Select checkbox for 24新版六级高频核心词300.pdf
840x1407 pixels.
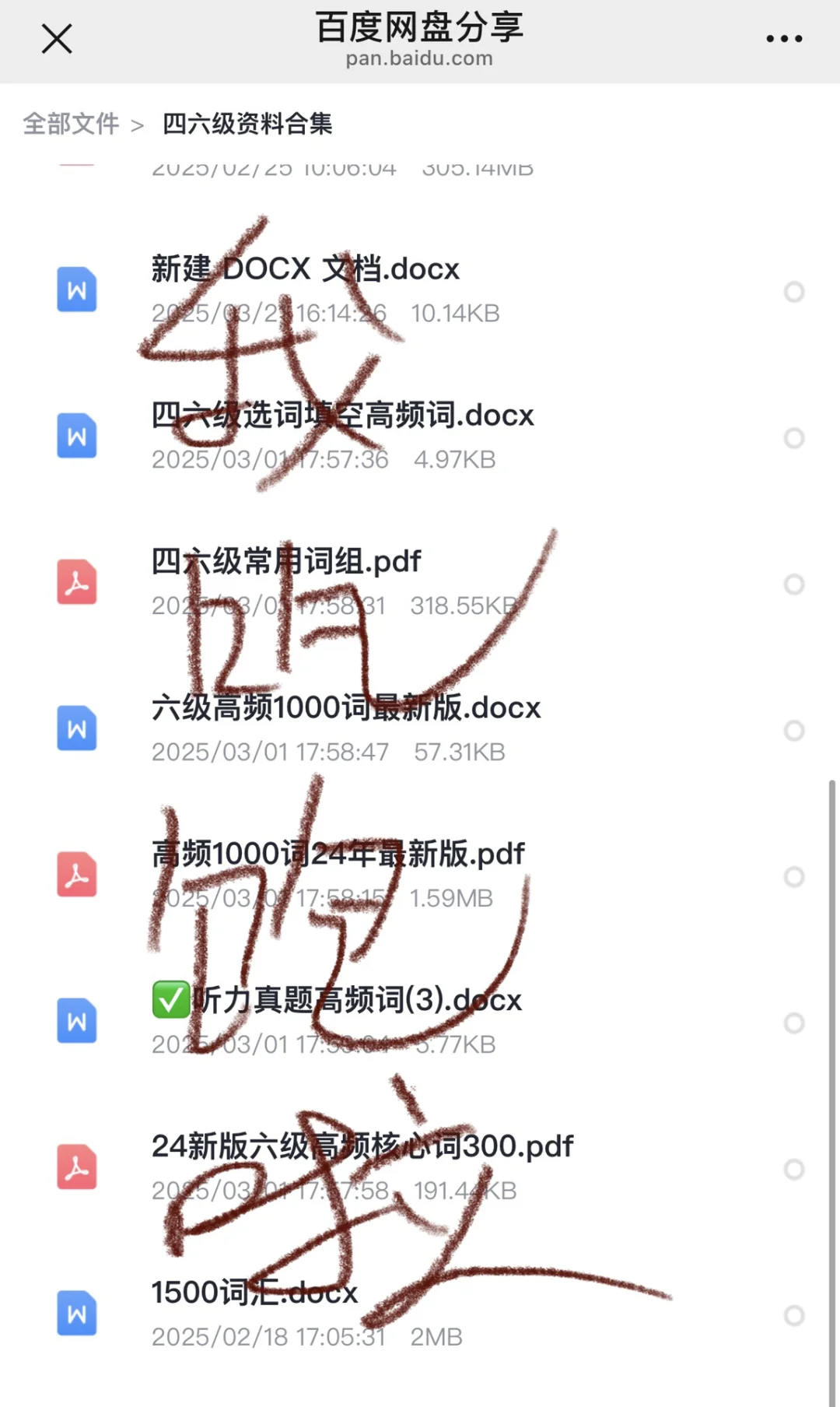[x=793, y=1170]
